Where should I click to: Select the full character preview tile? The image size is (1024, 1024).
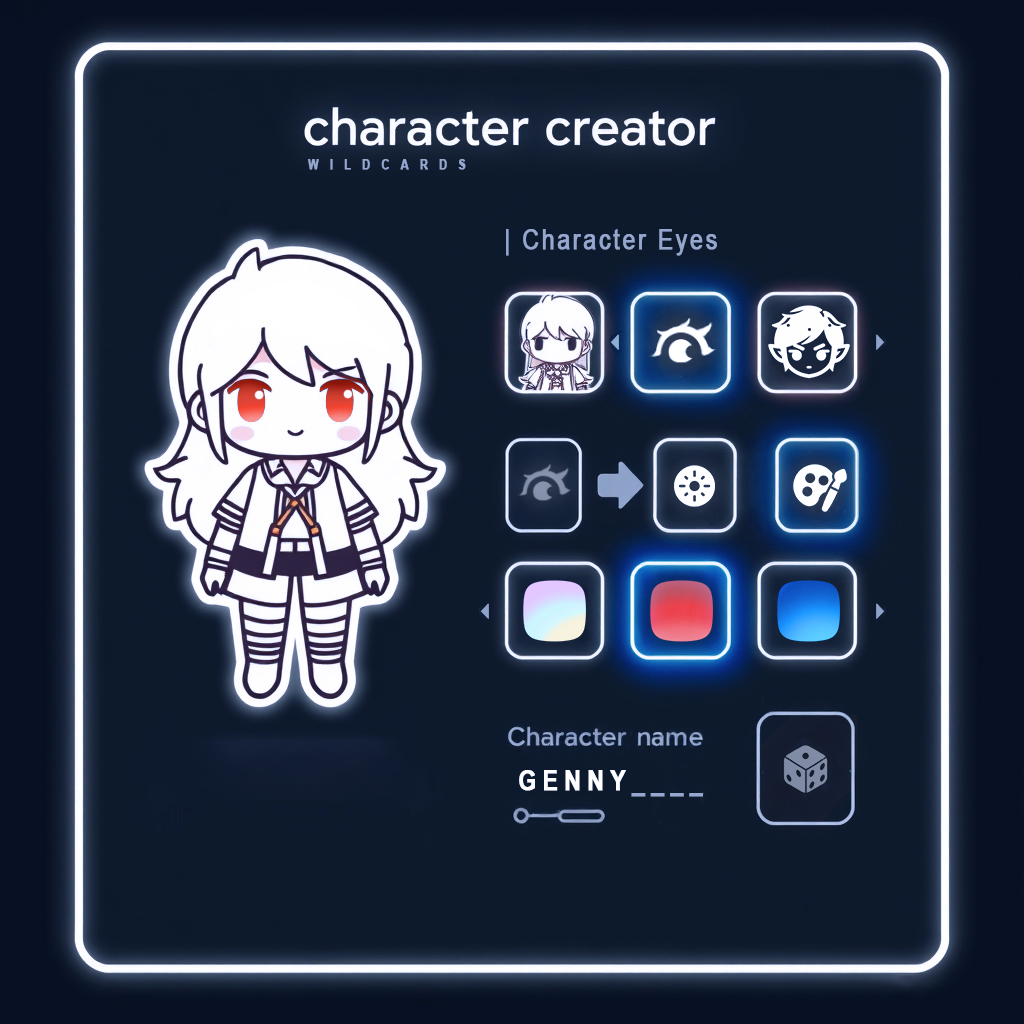point(554,342)
